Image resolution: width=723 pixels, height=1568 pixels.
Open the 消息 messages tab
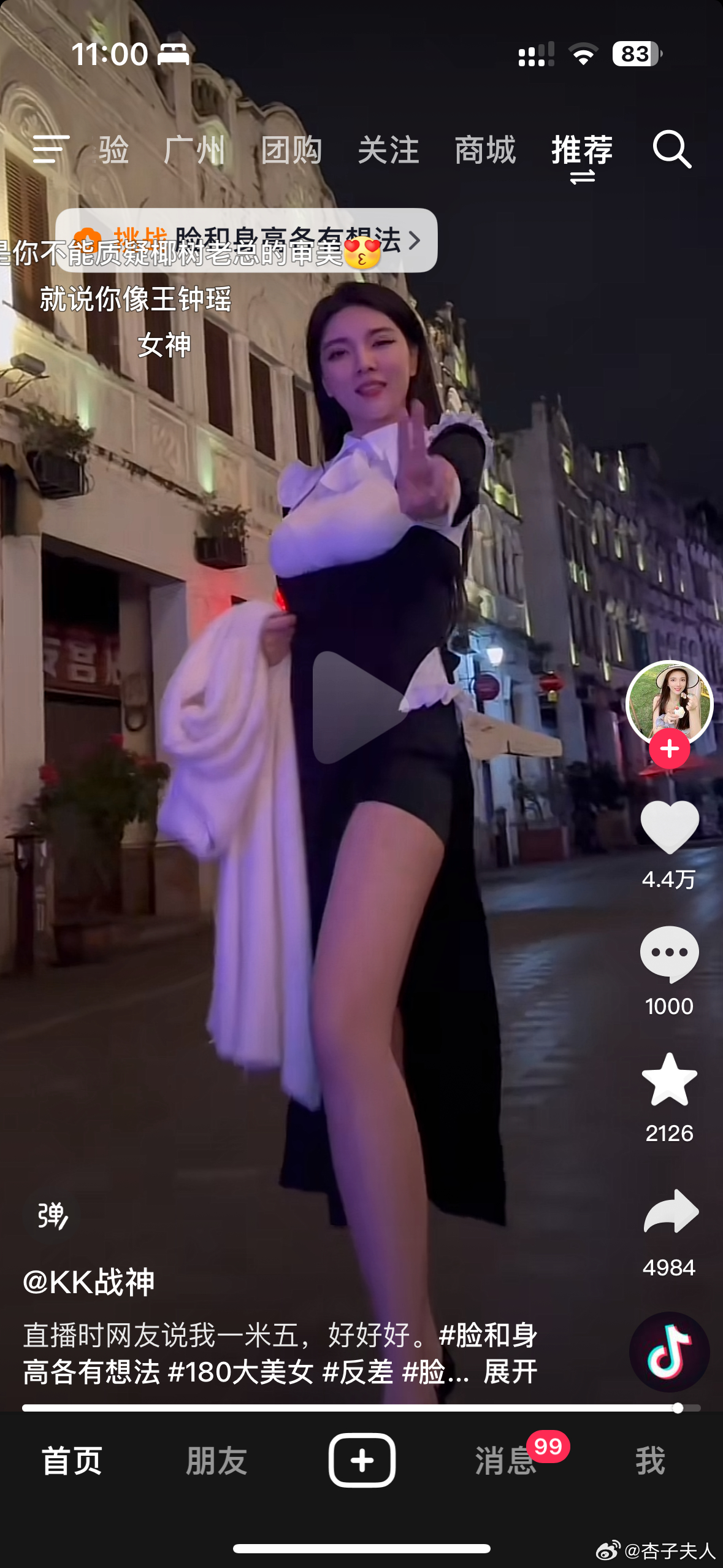click(x=505, y=1460)
